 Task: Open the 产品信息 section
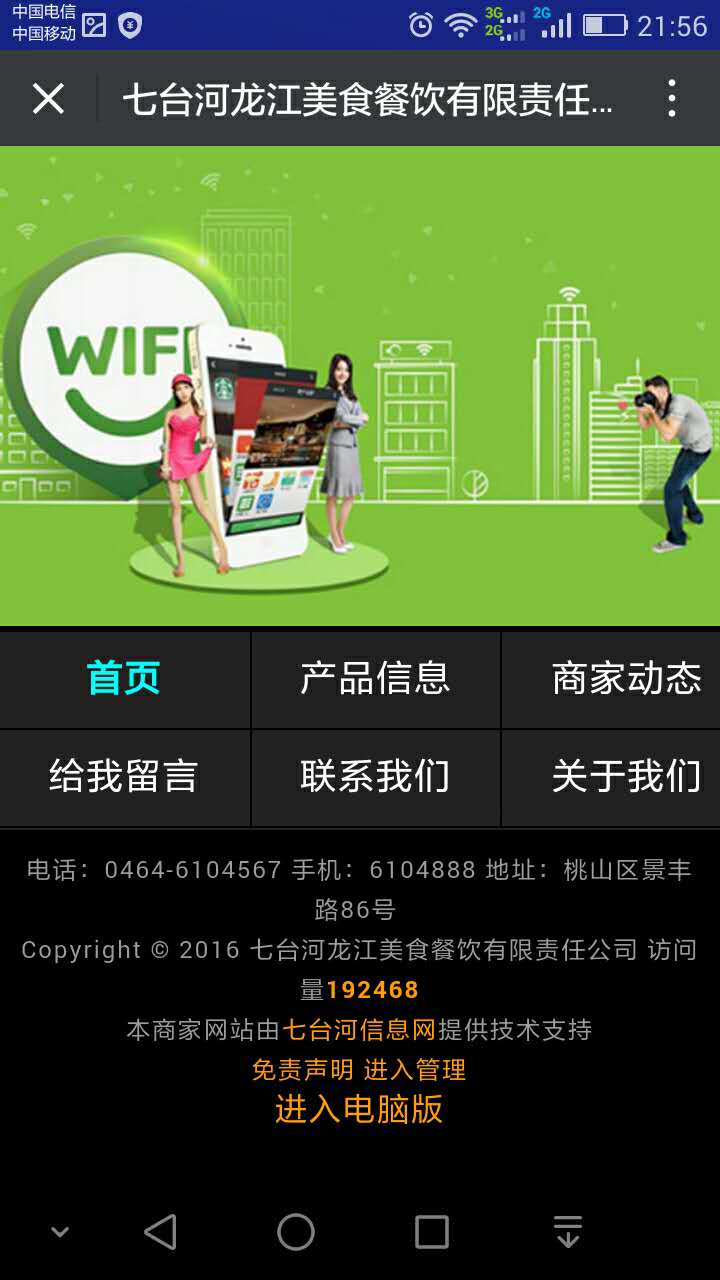375,679
